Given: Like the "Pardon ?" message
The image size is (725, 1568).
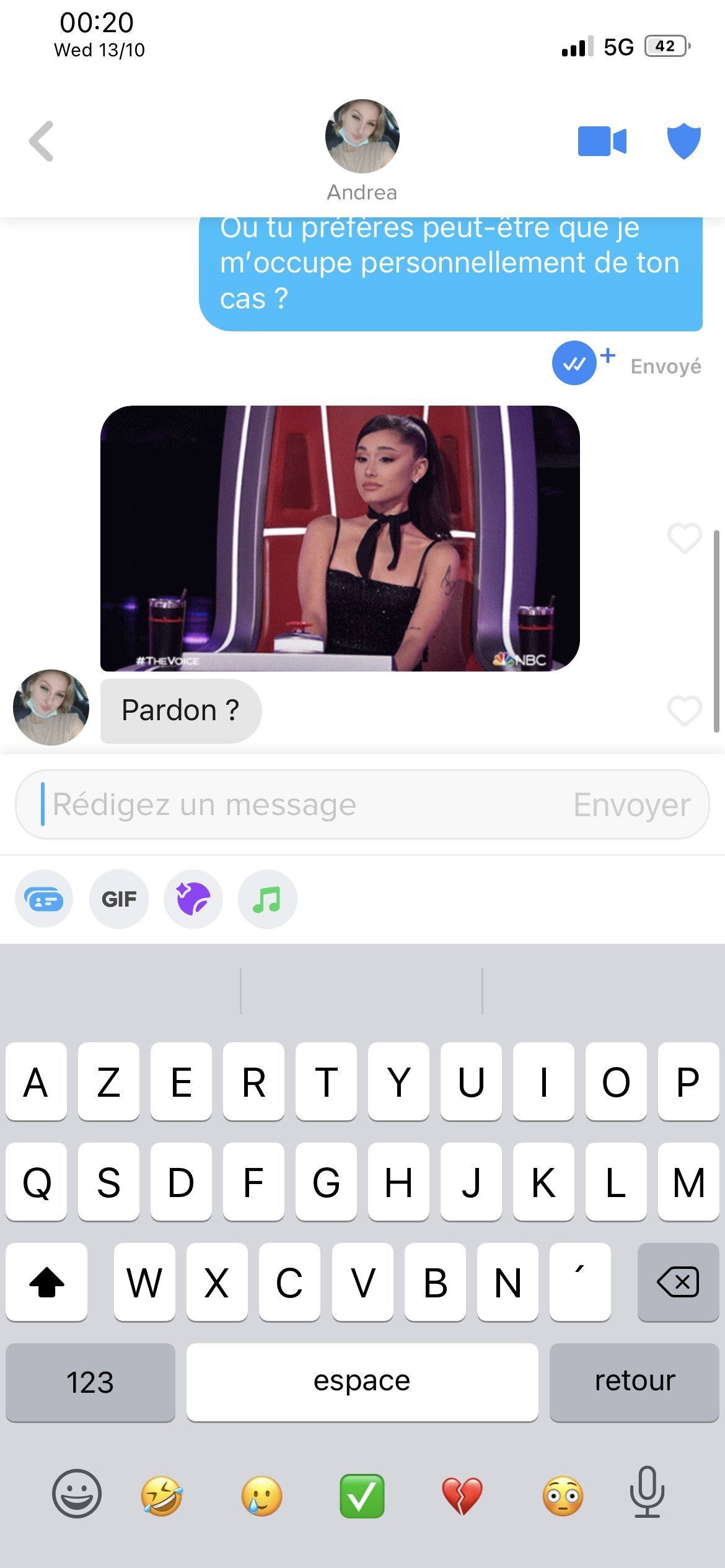Looking at the screenshot, I should point(684,710).
